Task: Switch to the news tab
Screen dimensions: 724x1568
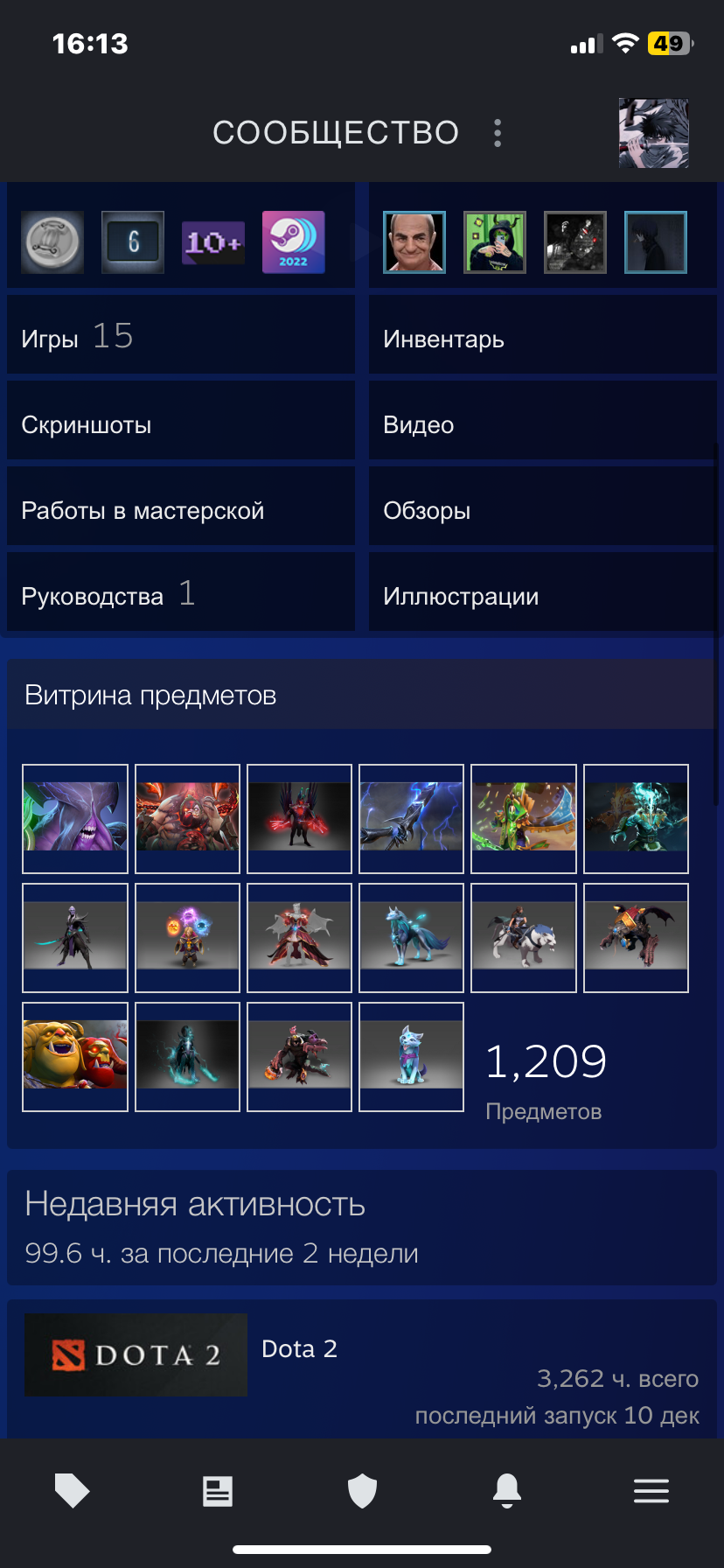Action: tap(218, 1491)
